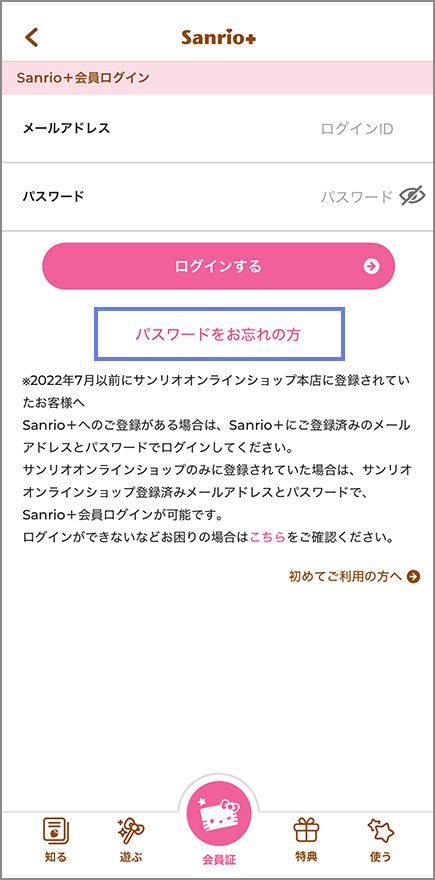Switch to the 特典 tab
This screenshot has width=435, height=880.
click(x=306, y=840)
